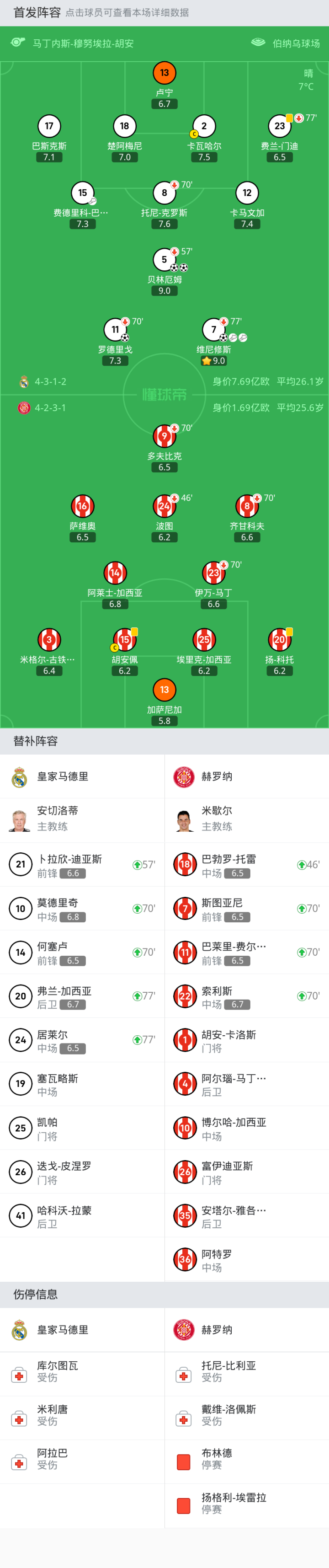Open substitute 巴勃罗-托雷 row
The width and height of the screenshot is (329, 1568).
(246, 865)
